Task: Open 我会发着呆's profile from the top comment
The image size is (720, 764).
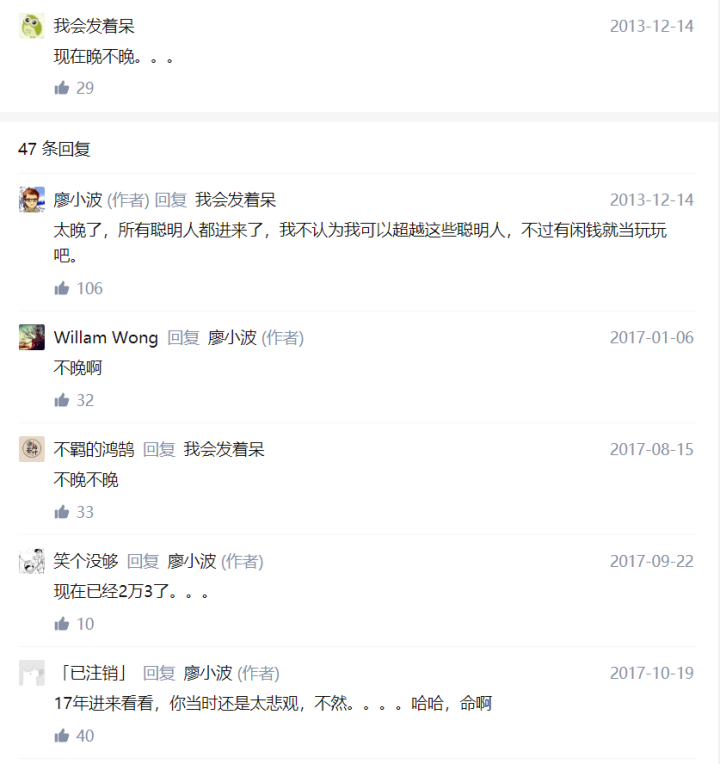Action: 94,26
